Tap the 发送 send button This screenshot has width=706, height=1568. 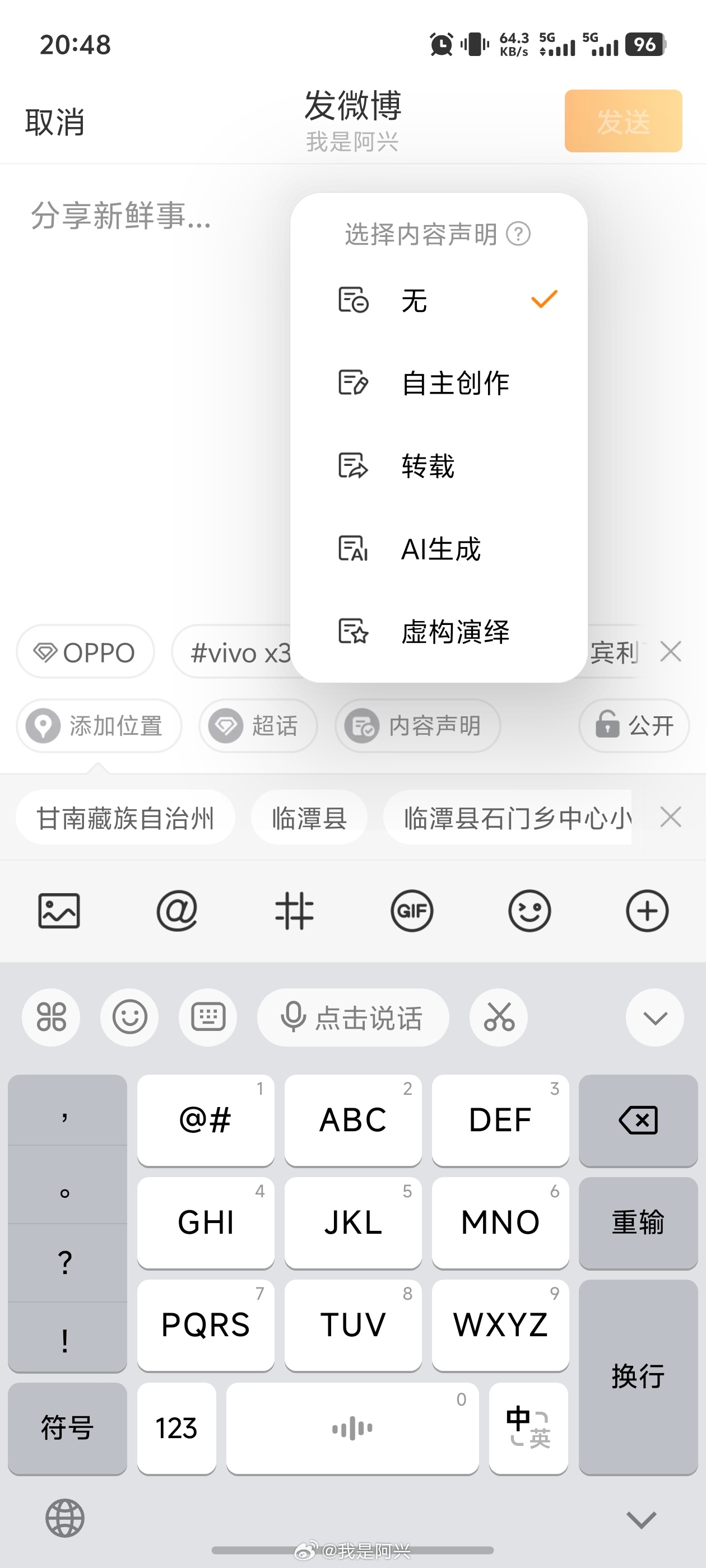tap(623, 121)
